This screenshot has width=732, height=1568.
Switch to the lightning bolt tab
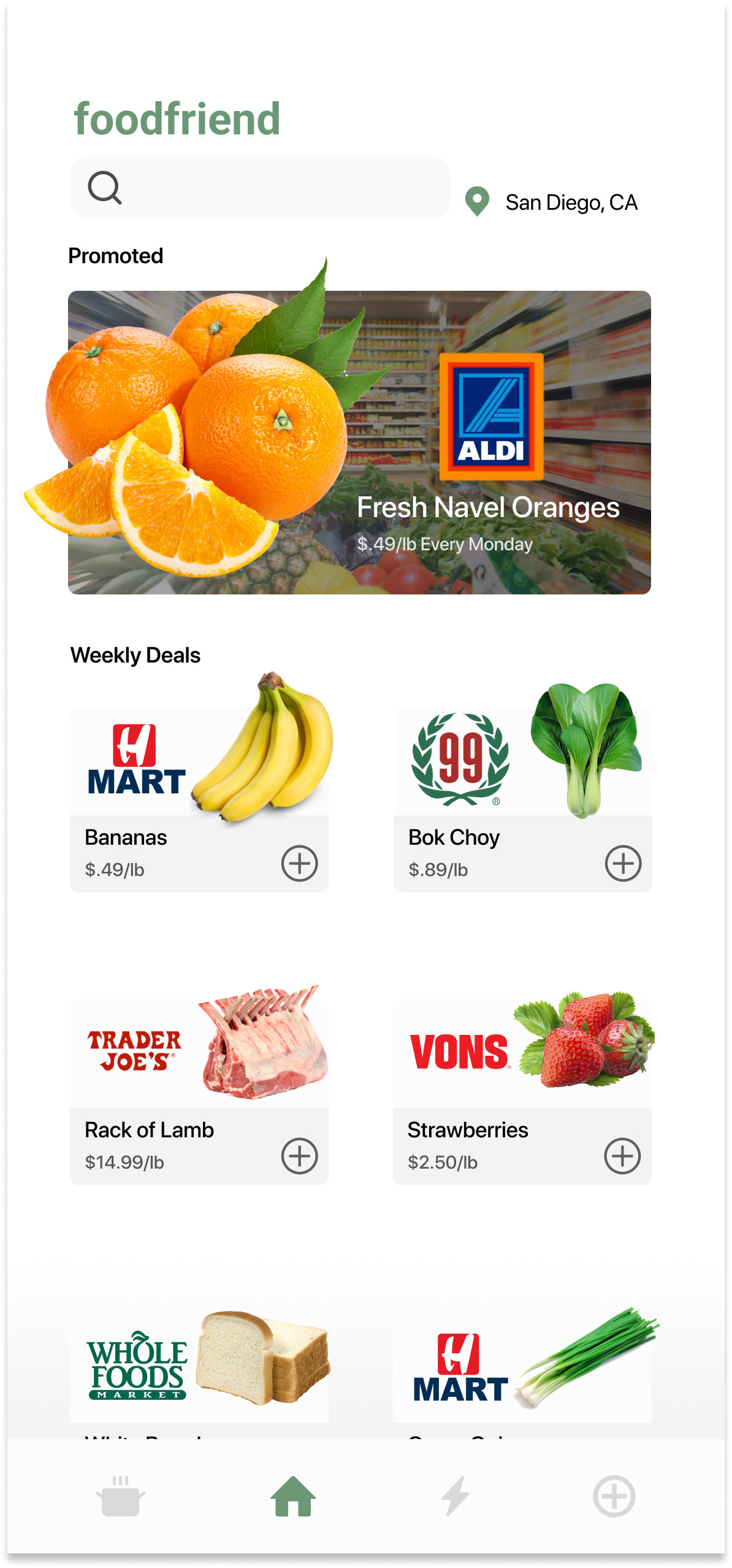[456, 1496]
